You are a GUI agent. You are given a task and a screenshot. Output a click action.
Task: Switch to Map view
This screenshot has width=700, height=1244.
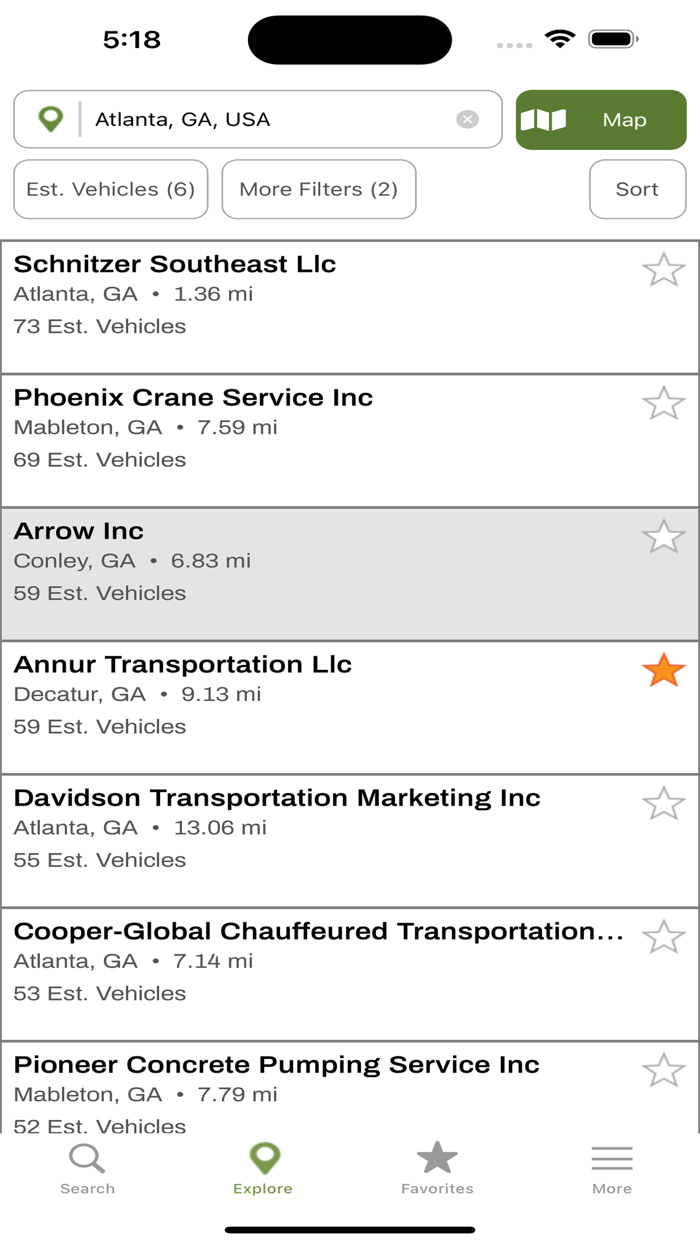[601, 120]
